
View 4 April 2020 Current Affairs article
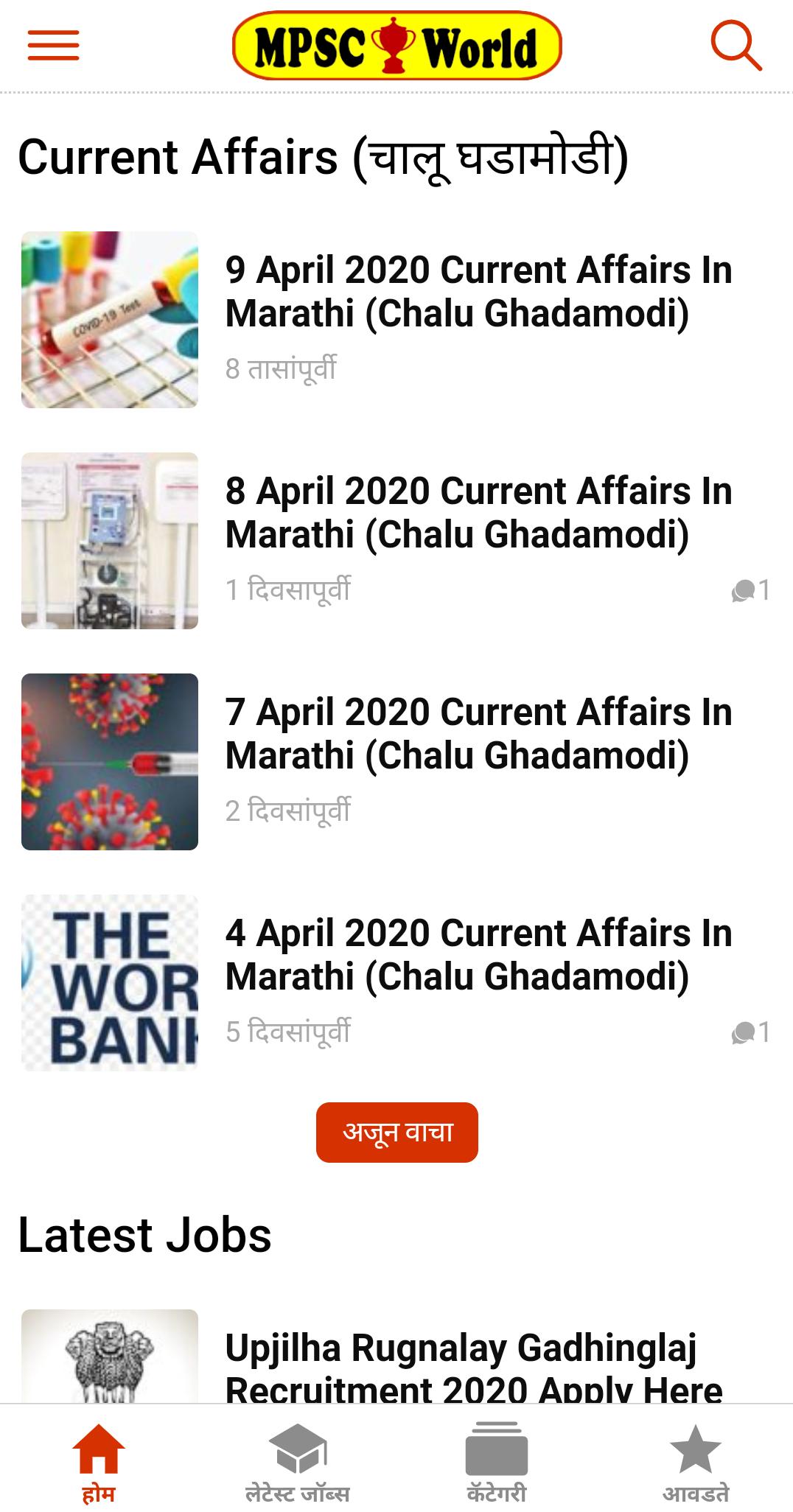point(478,955)
